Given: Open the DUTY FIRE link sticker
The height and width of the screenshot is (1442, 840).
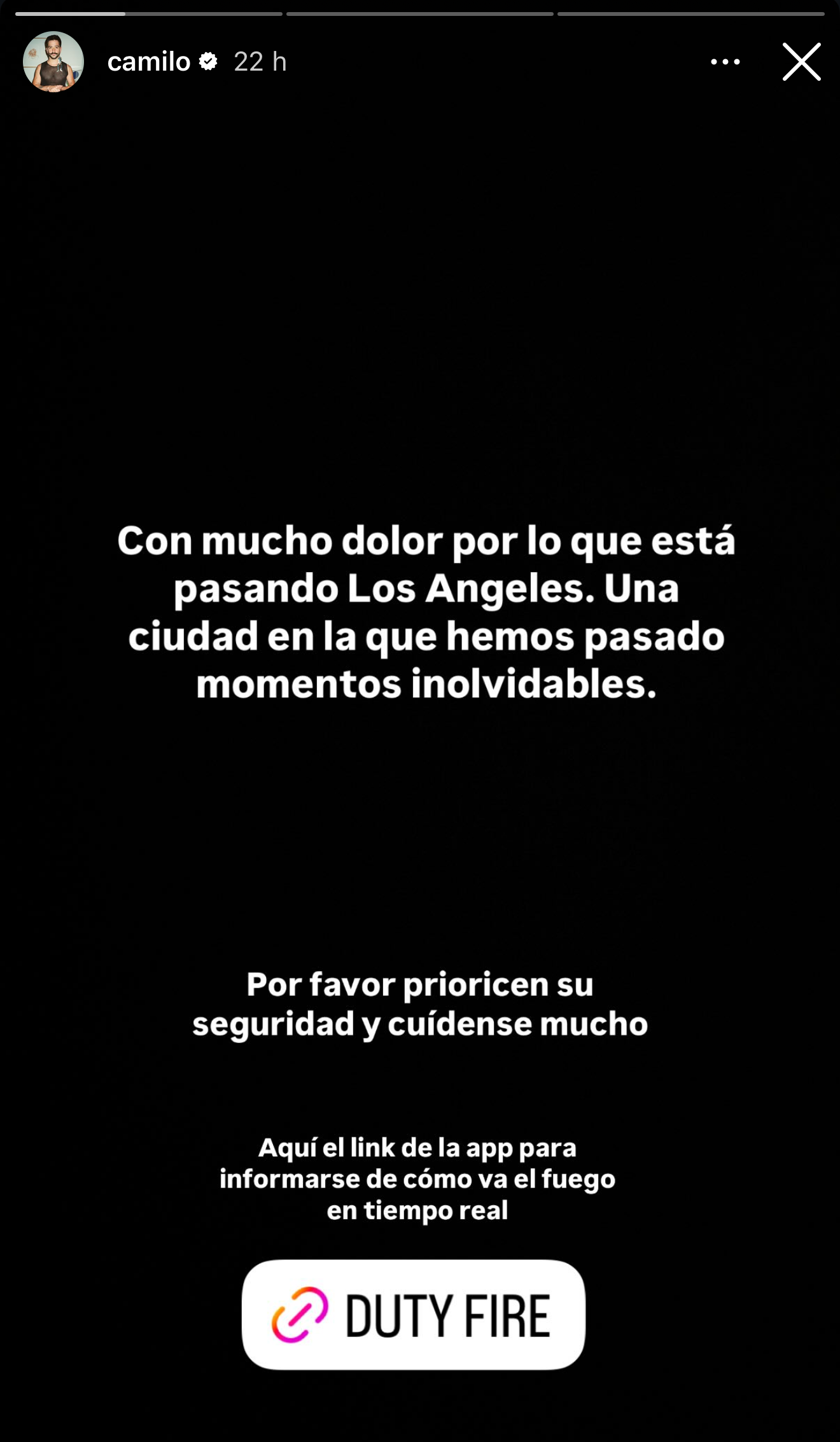Looking at the screenshot, I should [414, 1315].
